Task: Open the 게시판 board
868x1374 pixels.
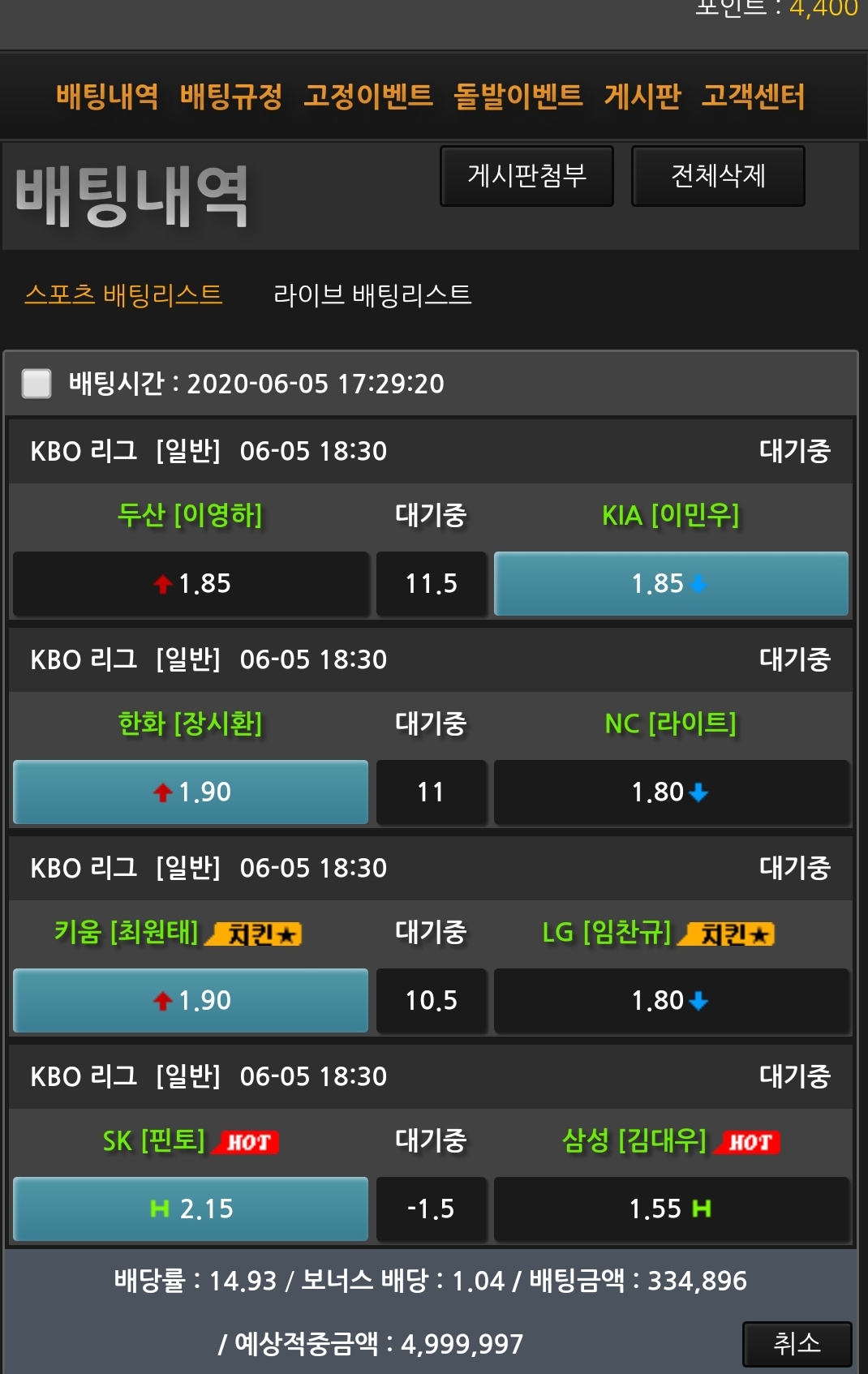Action: pyautogui.click(x=642, y=97)
